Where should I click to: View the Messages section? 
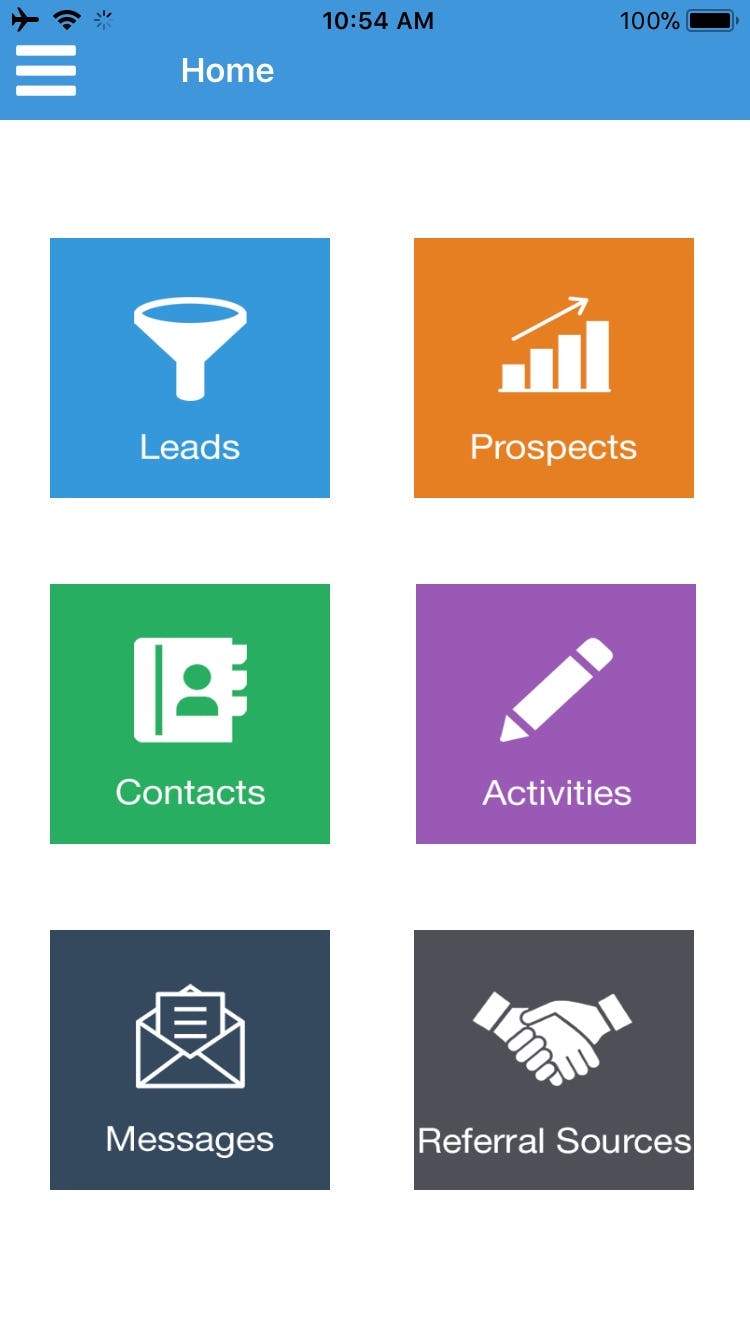[190, 1060]
